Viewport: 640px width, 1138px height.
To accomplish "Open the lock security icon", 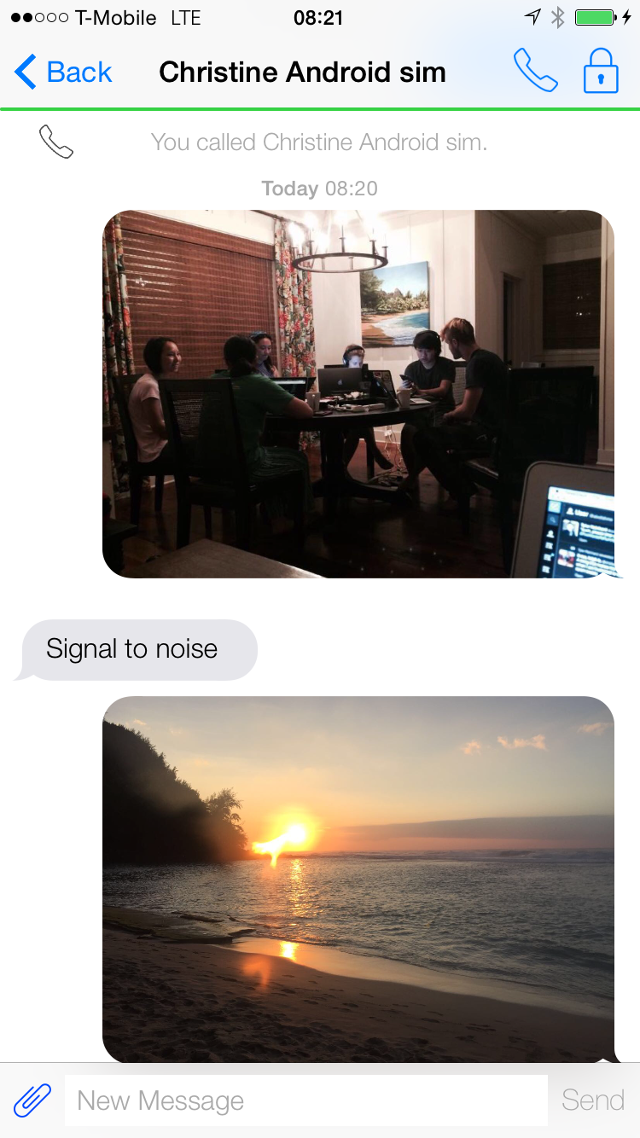I will (601, 71).
